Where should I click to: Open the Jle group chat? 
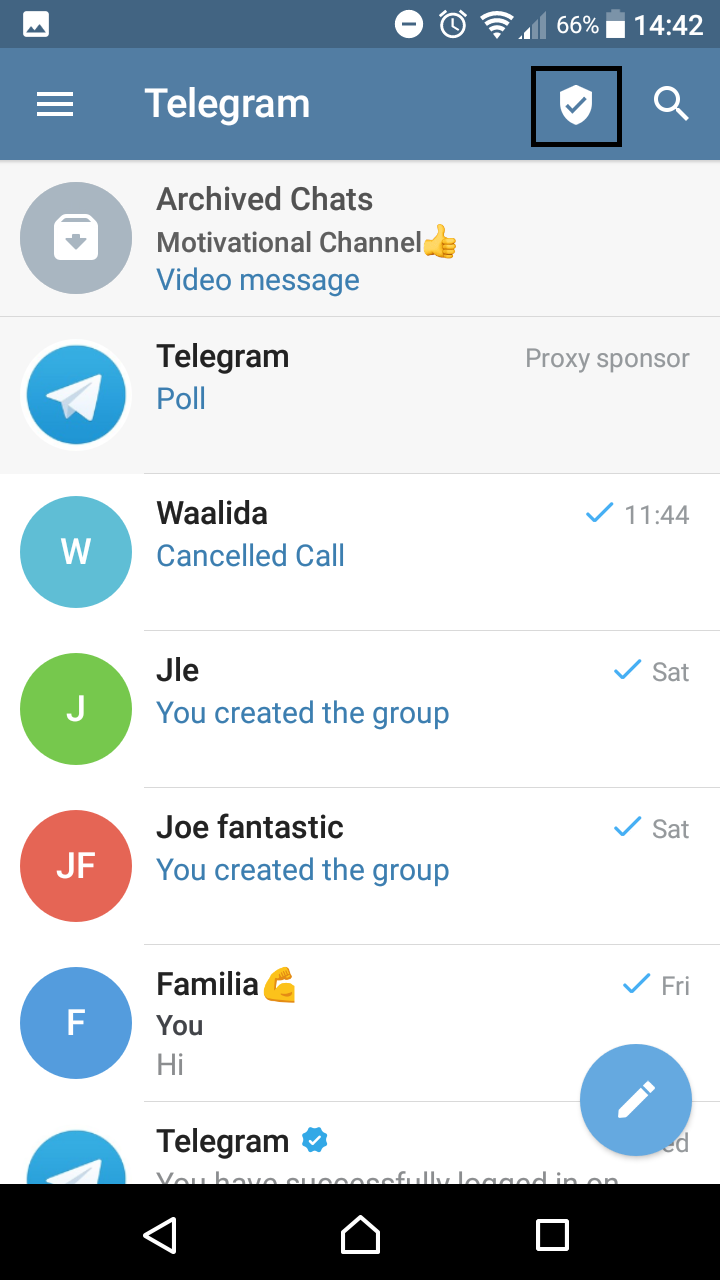point(360,709)
